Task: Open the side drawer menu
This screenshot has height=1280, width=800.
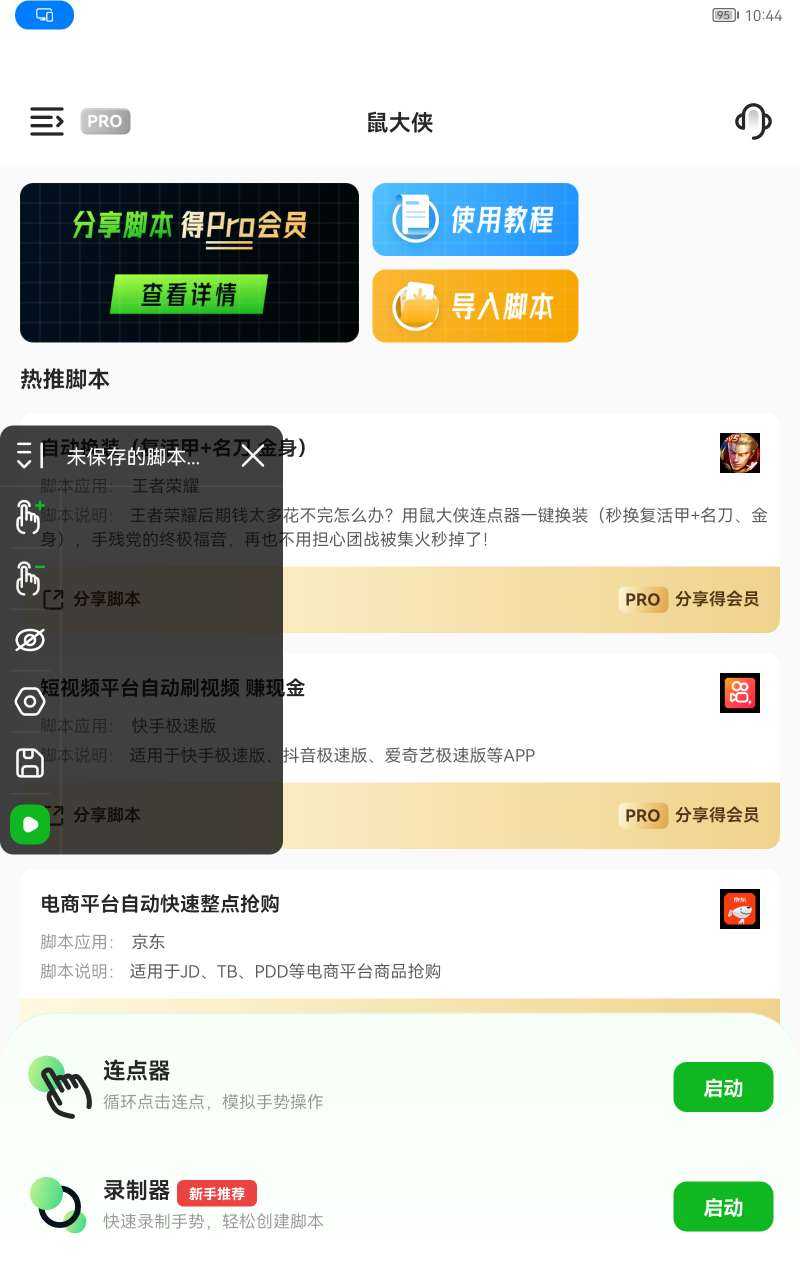Action: click(46, 122)
